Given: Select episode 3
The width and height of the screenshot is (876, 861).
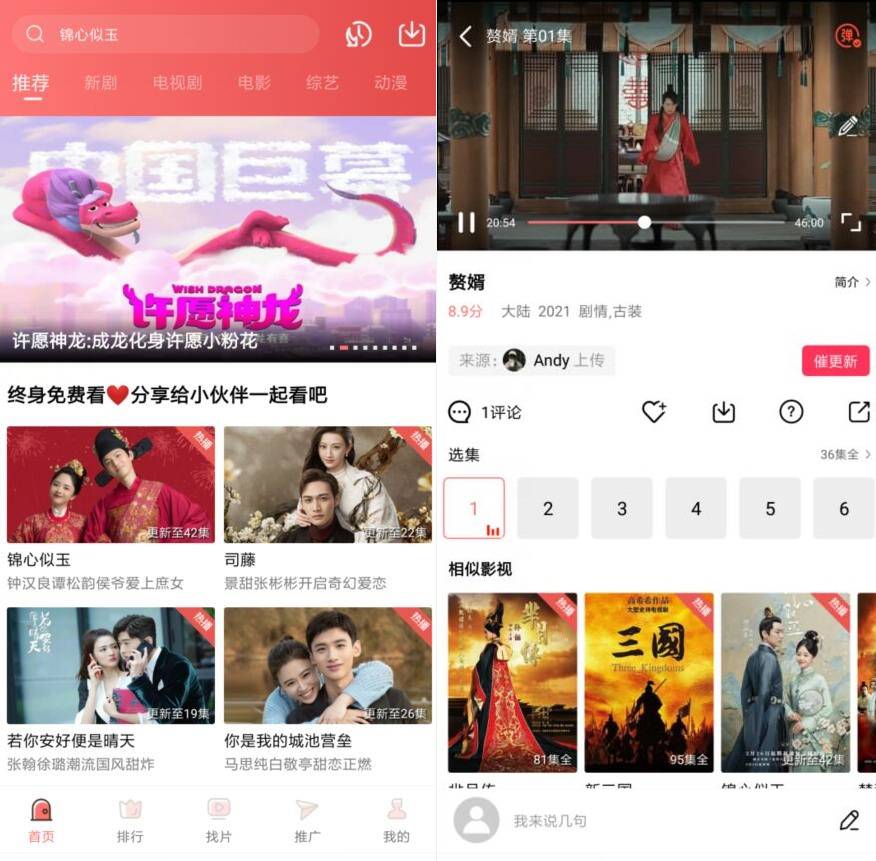Looking at the screenshot, I should 621,508.
